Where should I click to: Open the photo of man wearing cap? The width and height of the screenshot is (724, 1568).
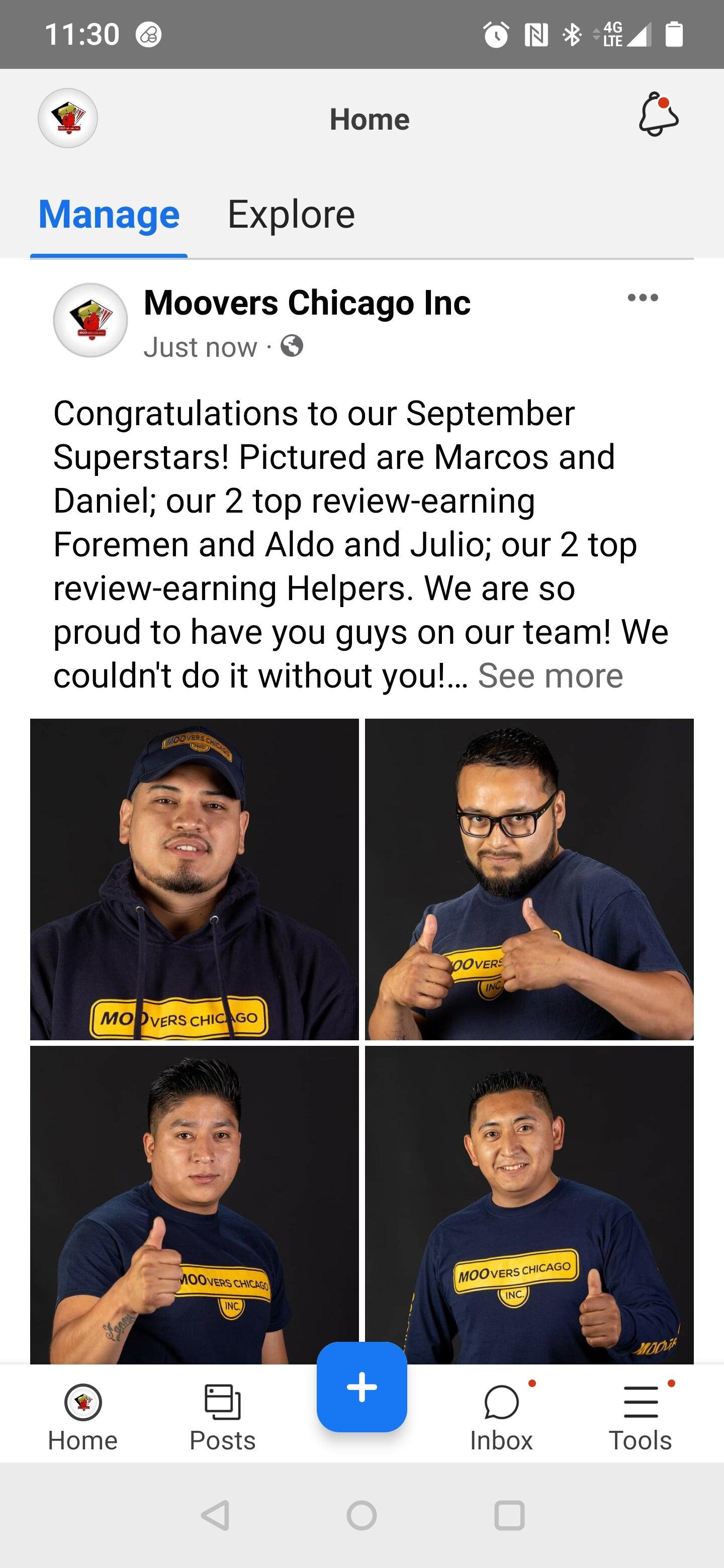tap(194, 879)
